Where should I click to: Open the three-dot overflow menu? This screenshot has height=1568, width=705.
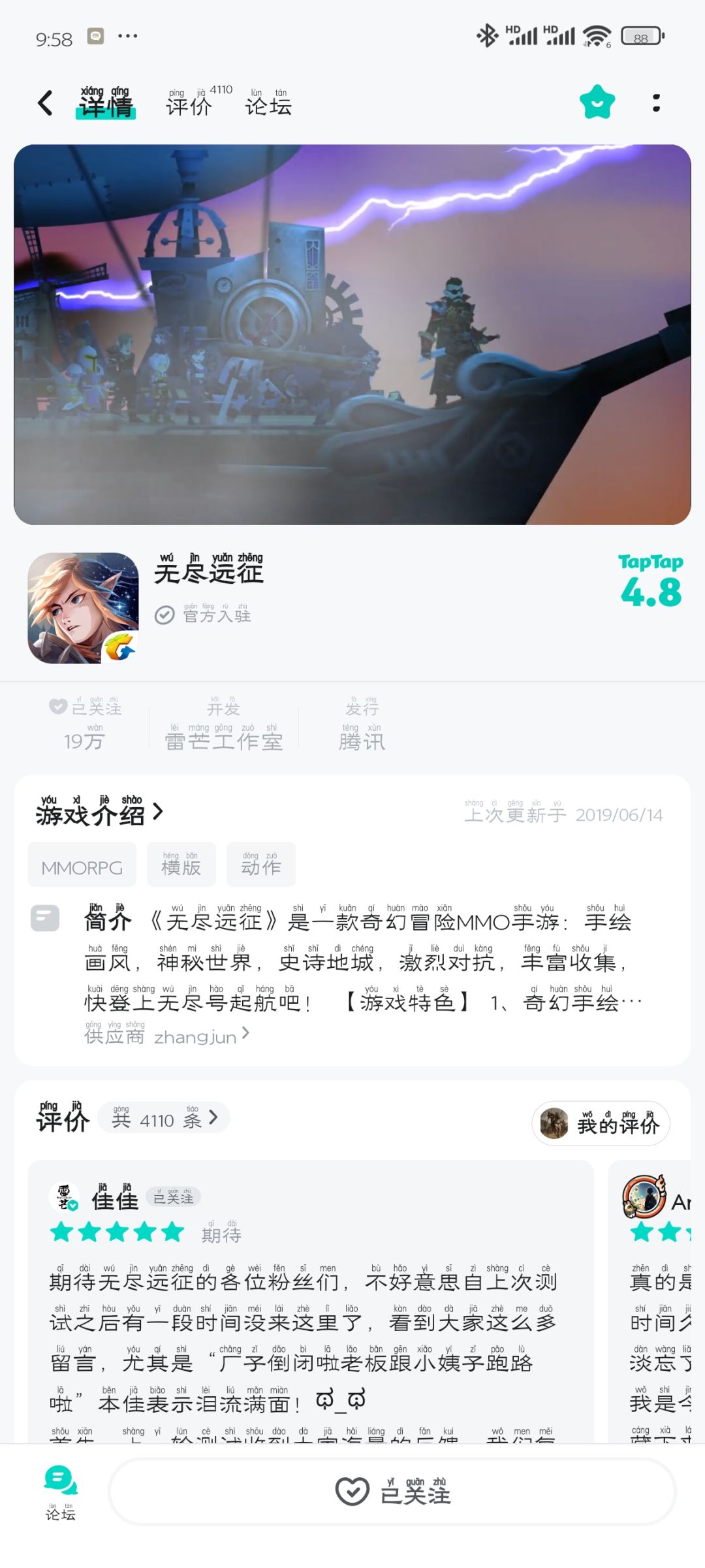tap(656, 103)
